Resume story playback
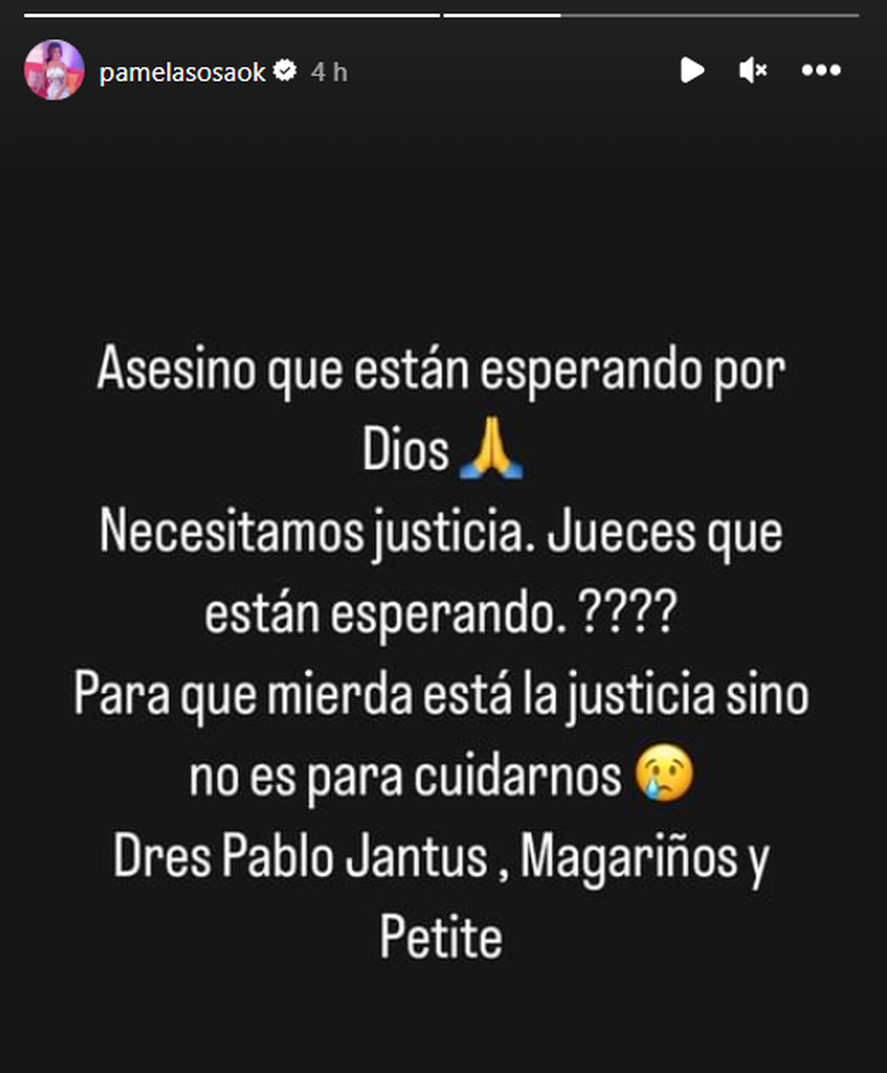This screenshot has width=887, height=1073. (x=691, y=70)
